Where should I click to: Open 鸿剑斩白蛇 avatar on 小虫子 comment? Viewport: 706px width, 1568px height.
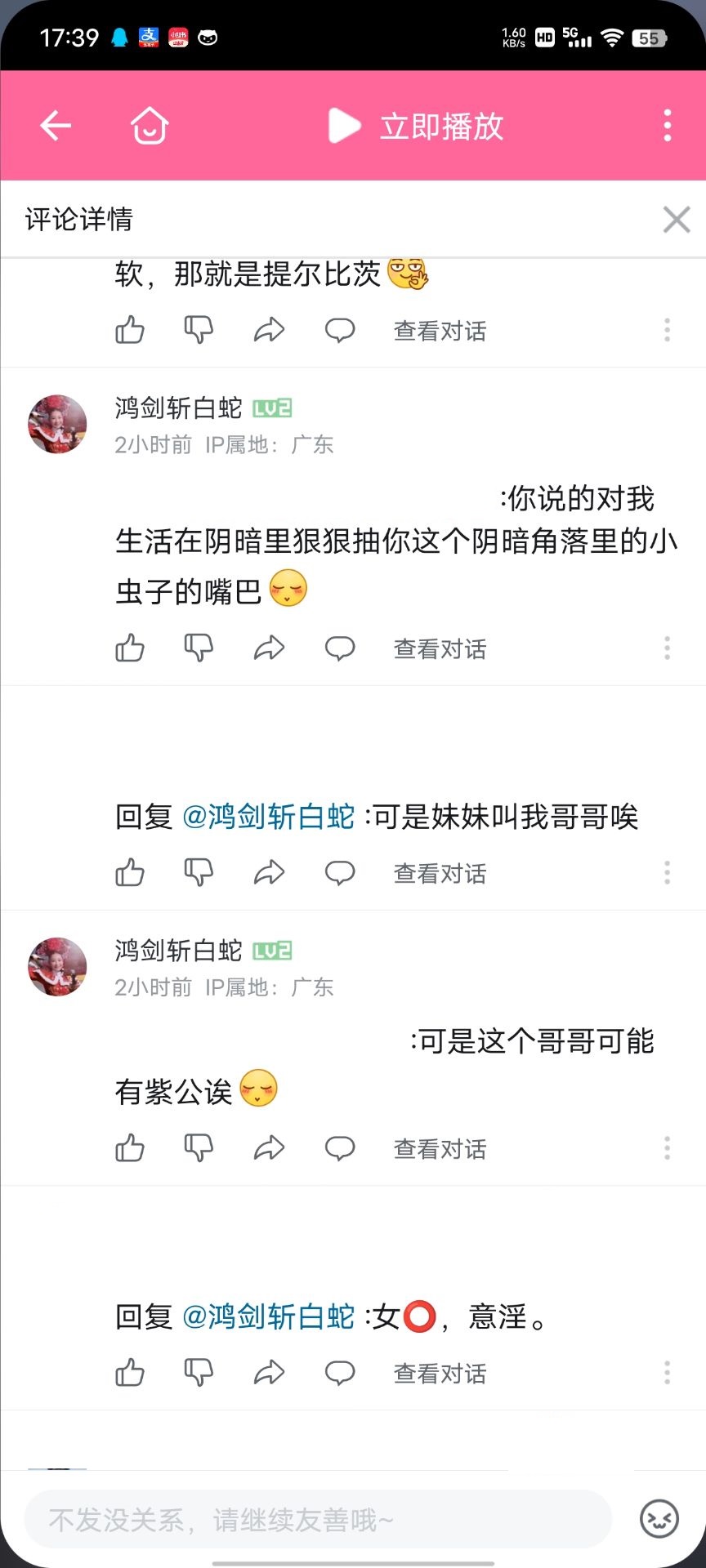click(57, 424)
